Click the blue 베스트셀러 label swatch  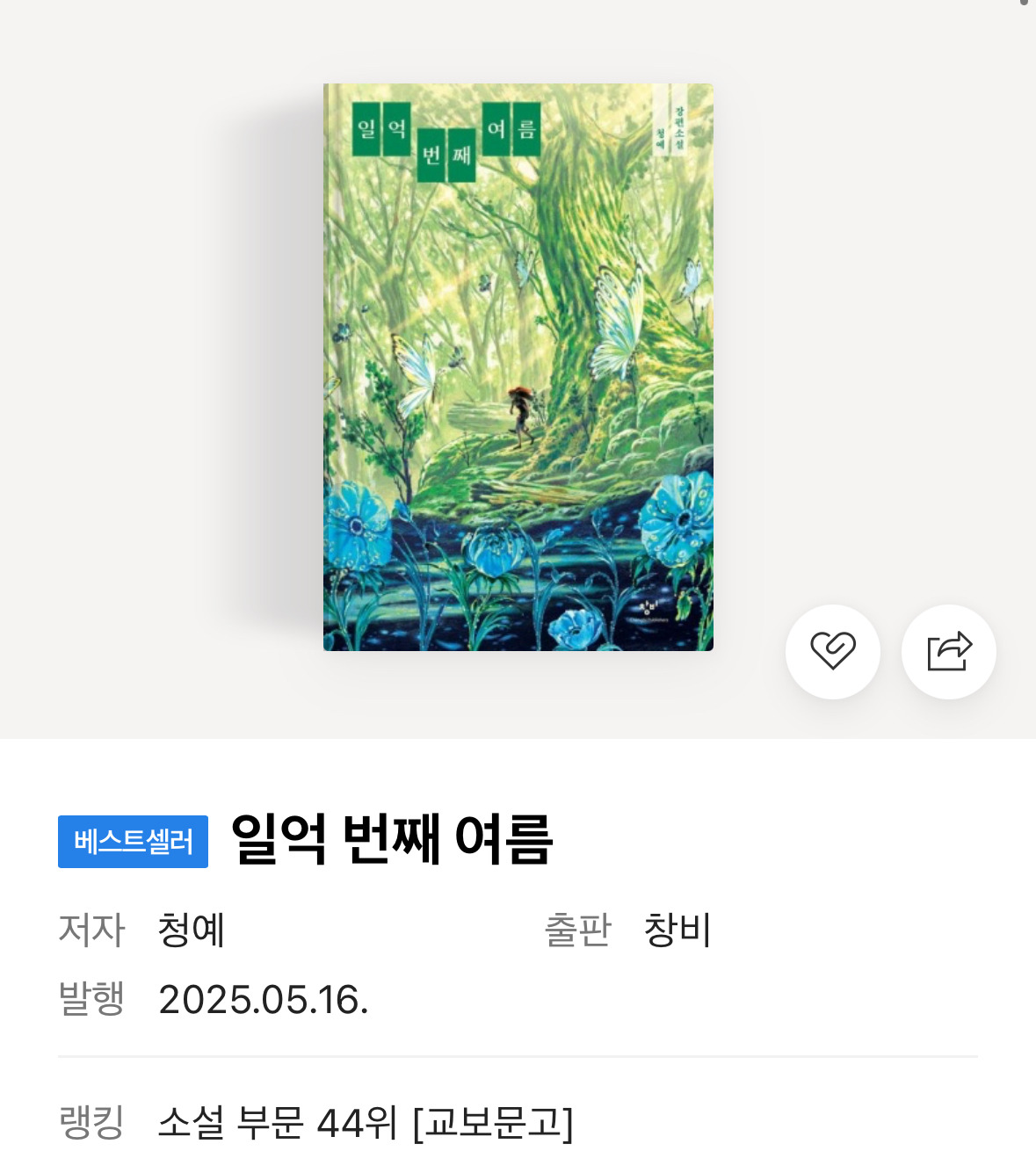point(133,841)
